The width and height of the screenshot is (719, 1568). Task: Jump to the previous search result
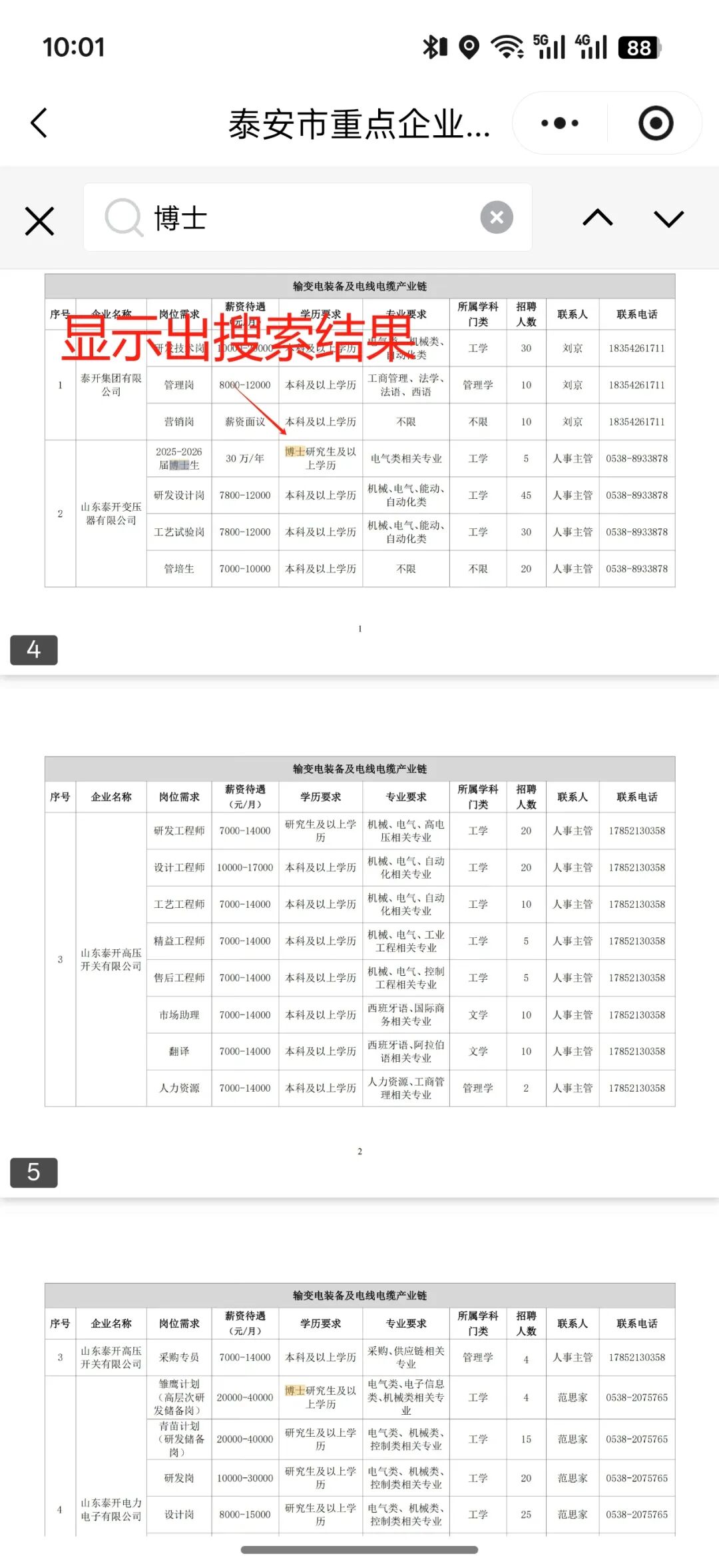(x=597, y=218)
